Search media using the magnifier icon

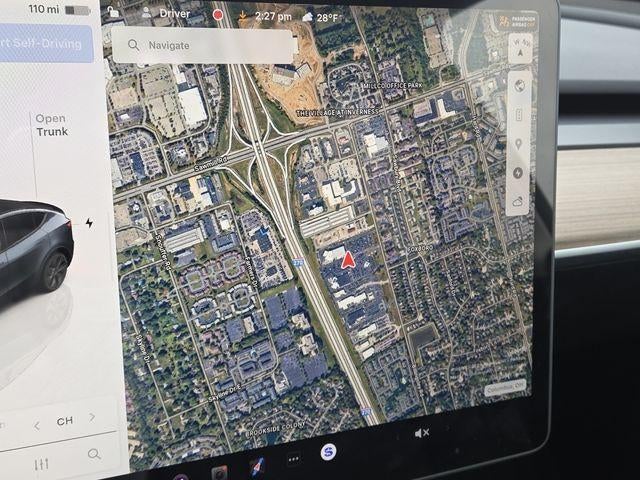tap(93, 455)
